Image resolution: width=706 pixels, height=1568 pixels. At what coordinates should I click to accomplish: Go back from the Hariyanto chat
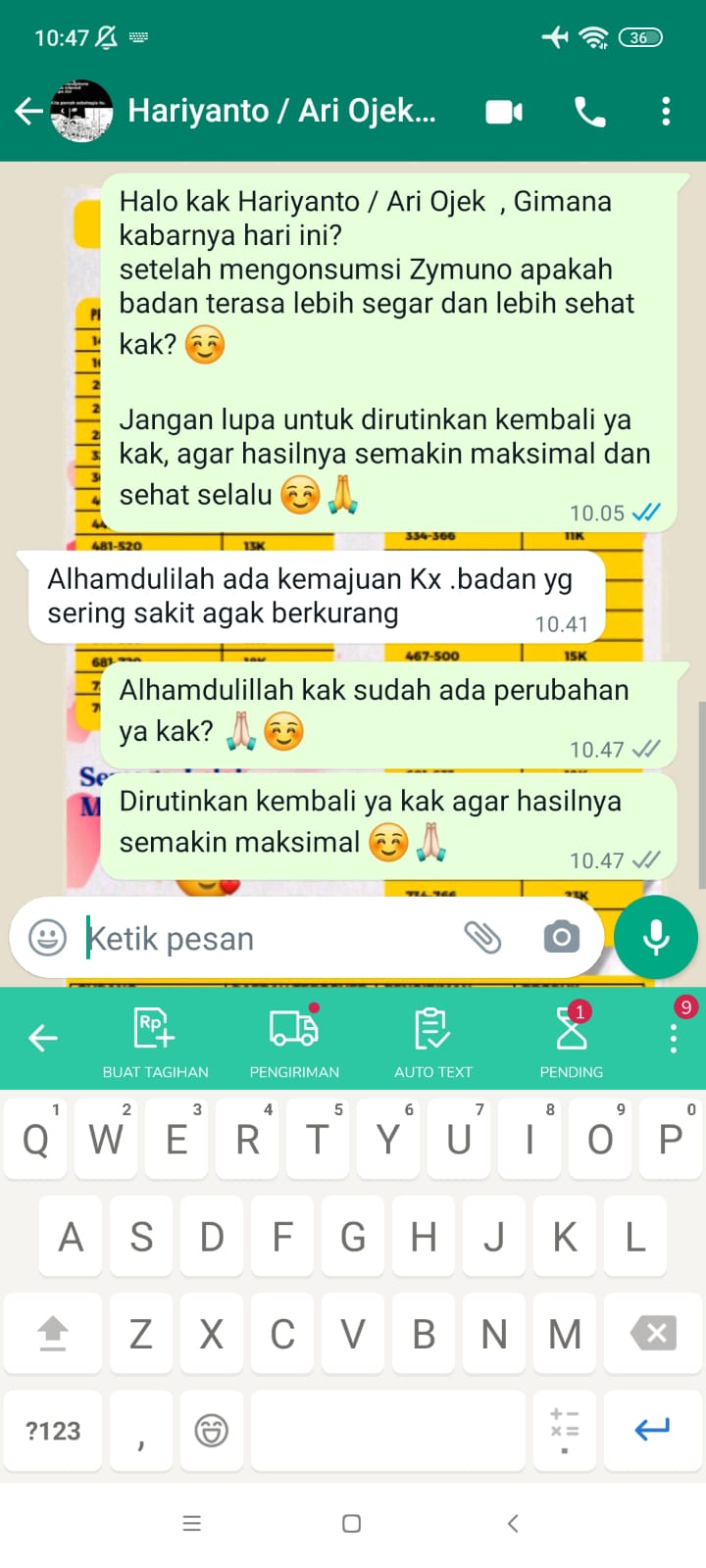tap(29, 112)
